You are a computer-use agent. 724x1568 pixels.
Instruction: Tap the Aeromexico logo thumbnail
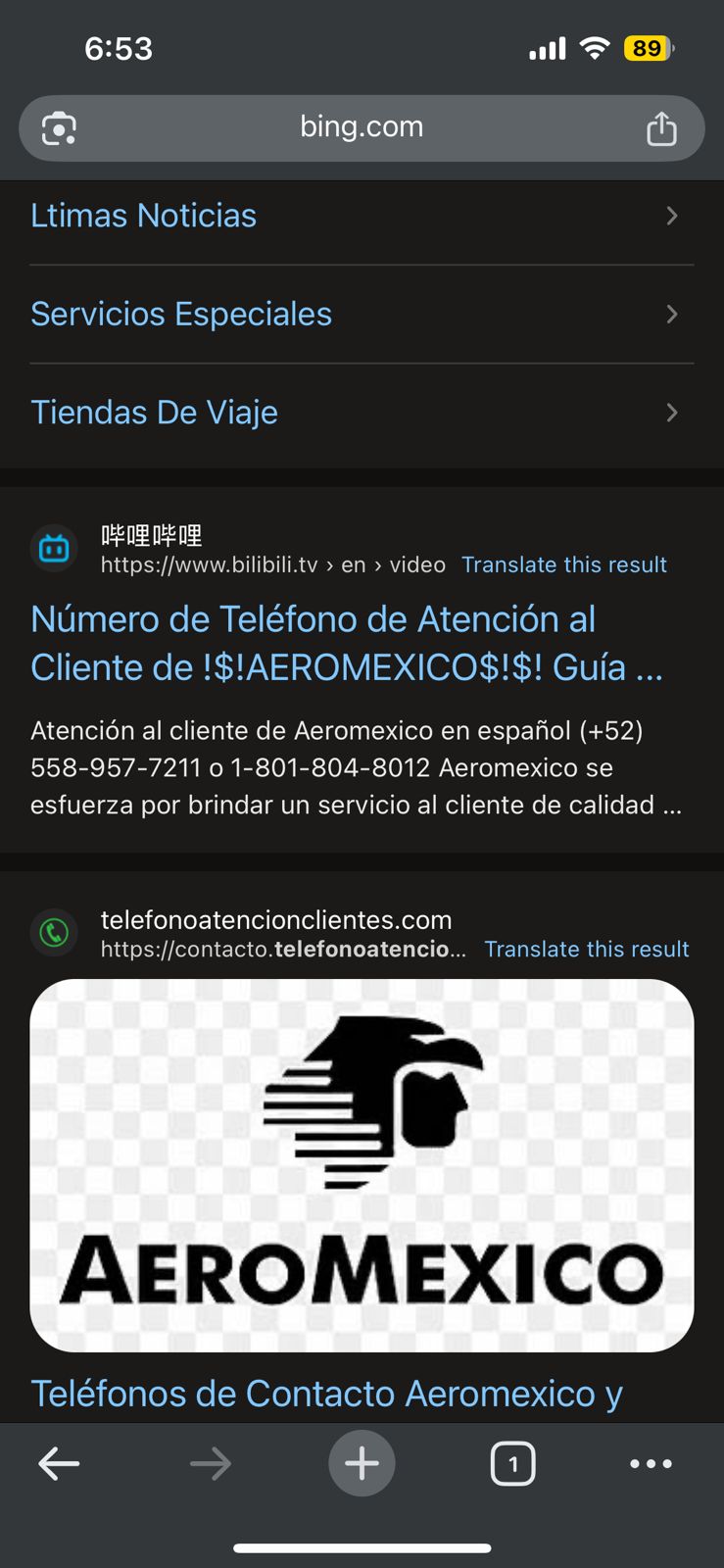[362, 1165]
